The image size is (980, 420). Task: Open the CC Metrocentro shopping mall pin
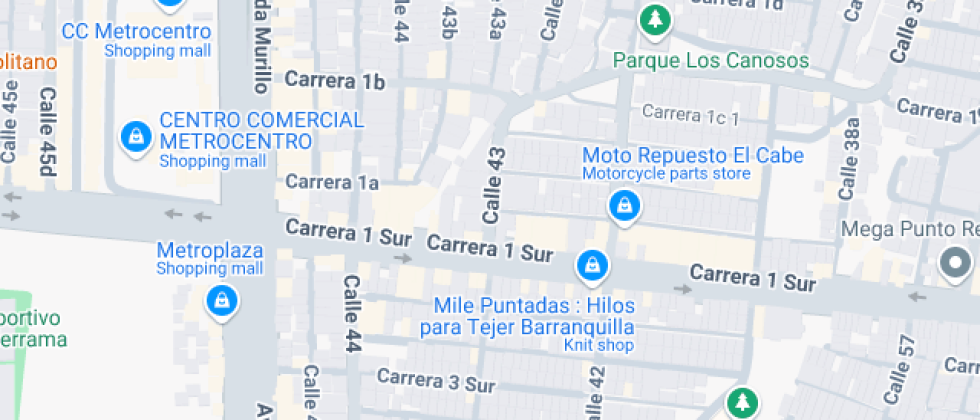(x=170, y=4)
